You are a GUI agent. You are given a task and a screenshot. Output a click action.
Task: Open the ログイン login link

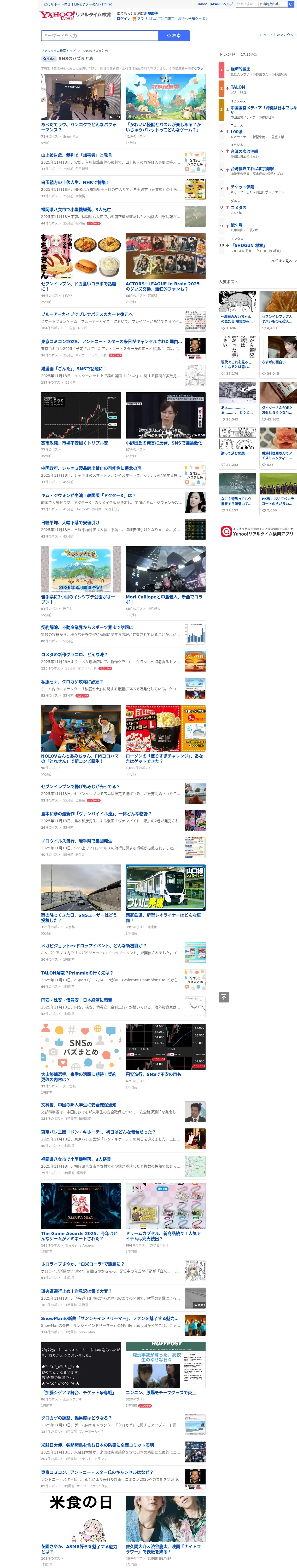pyautogui.click(x=124, y=18)
